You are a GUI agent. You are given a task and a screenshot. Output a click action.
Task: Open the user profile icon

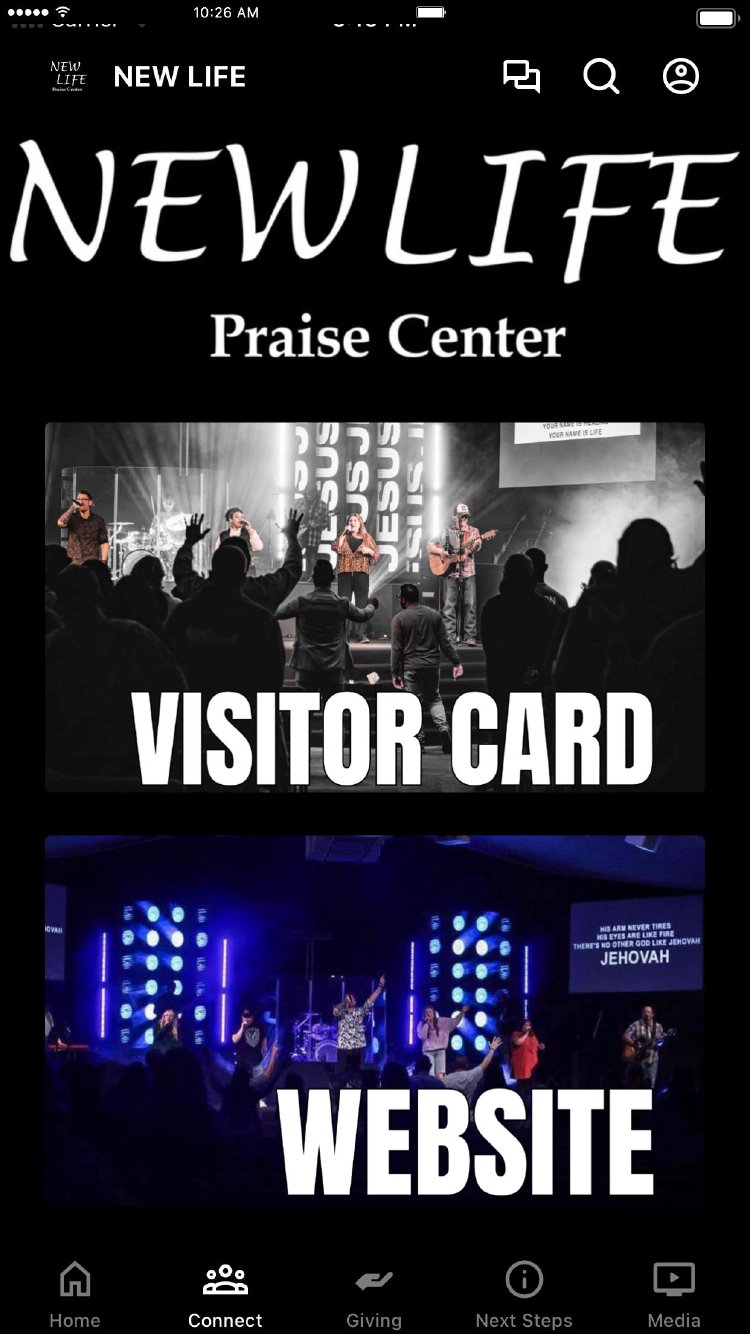681,77
